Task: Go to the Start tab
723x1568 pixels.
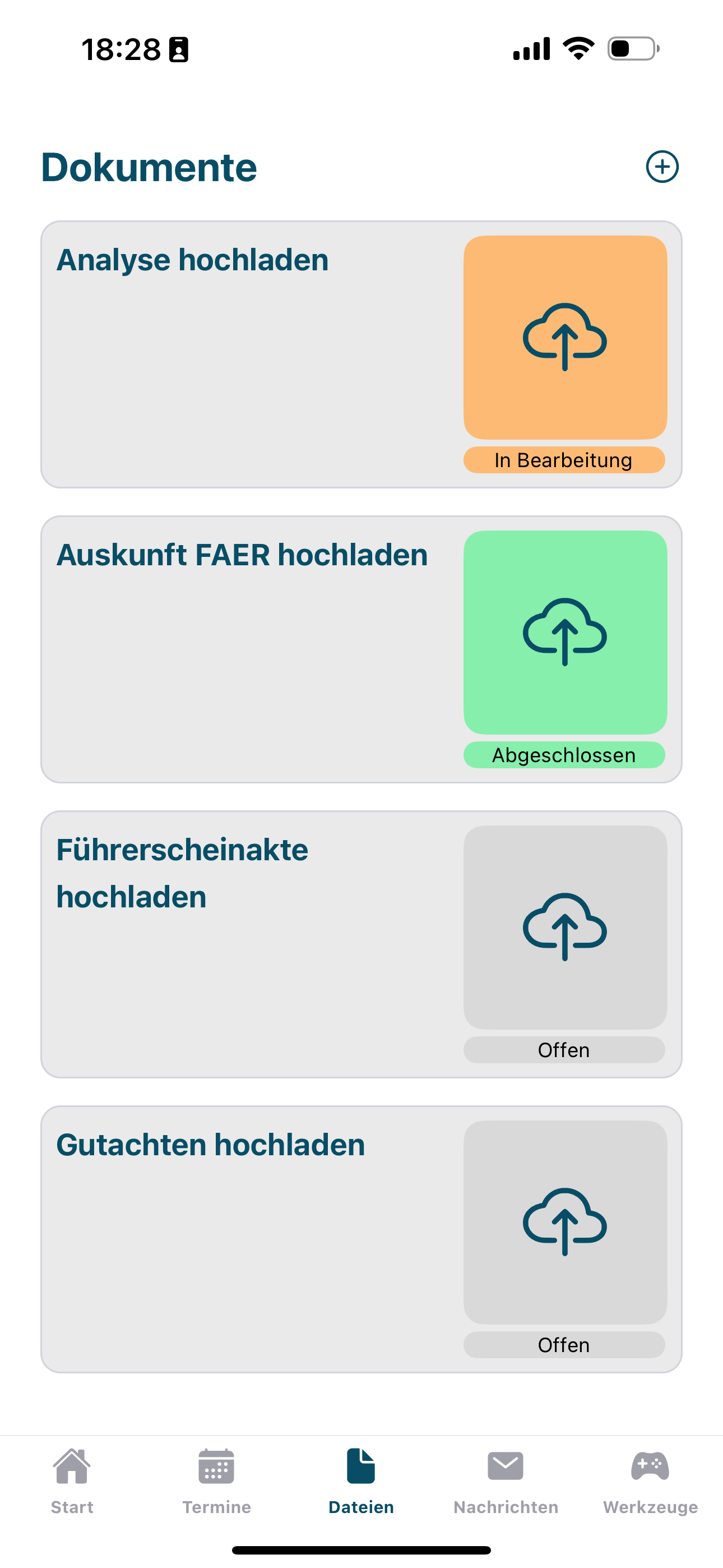Action: click(x=72, y=1482)
